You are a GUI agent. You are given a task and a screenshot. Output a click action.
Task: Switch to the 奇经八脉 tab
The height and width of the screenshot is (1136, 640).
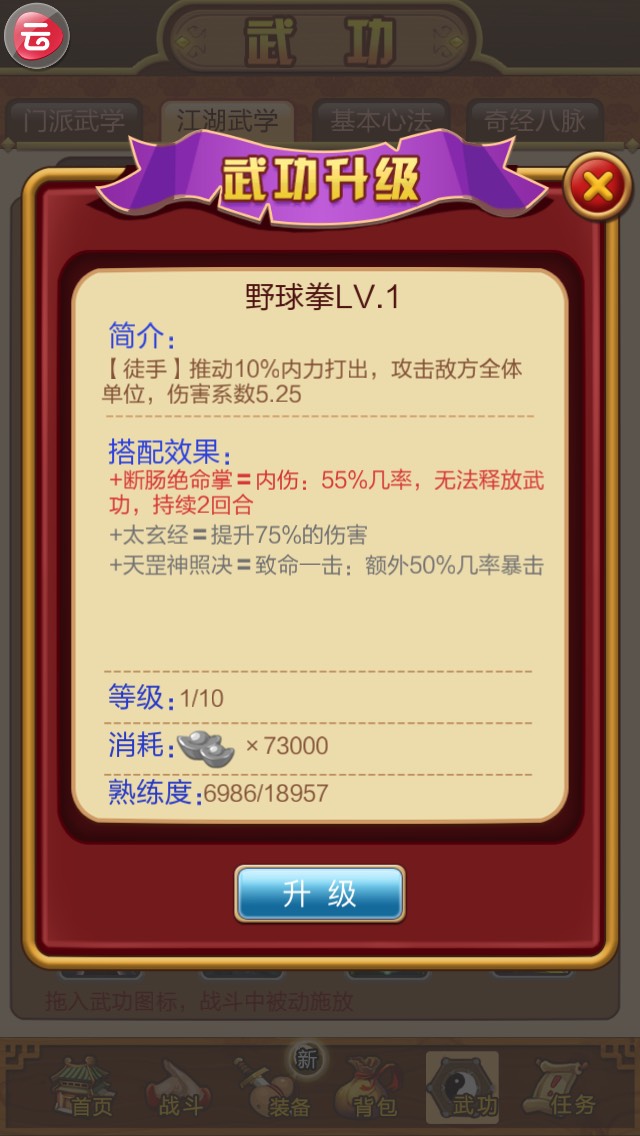coord(536,121)
